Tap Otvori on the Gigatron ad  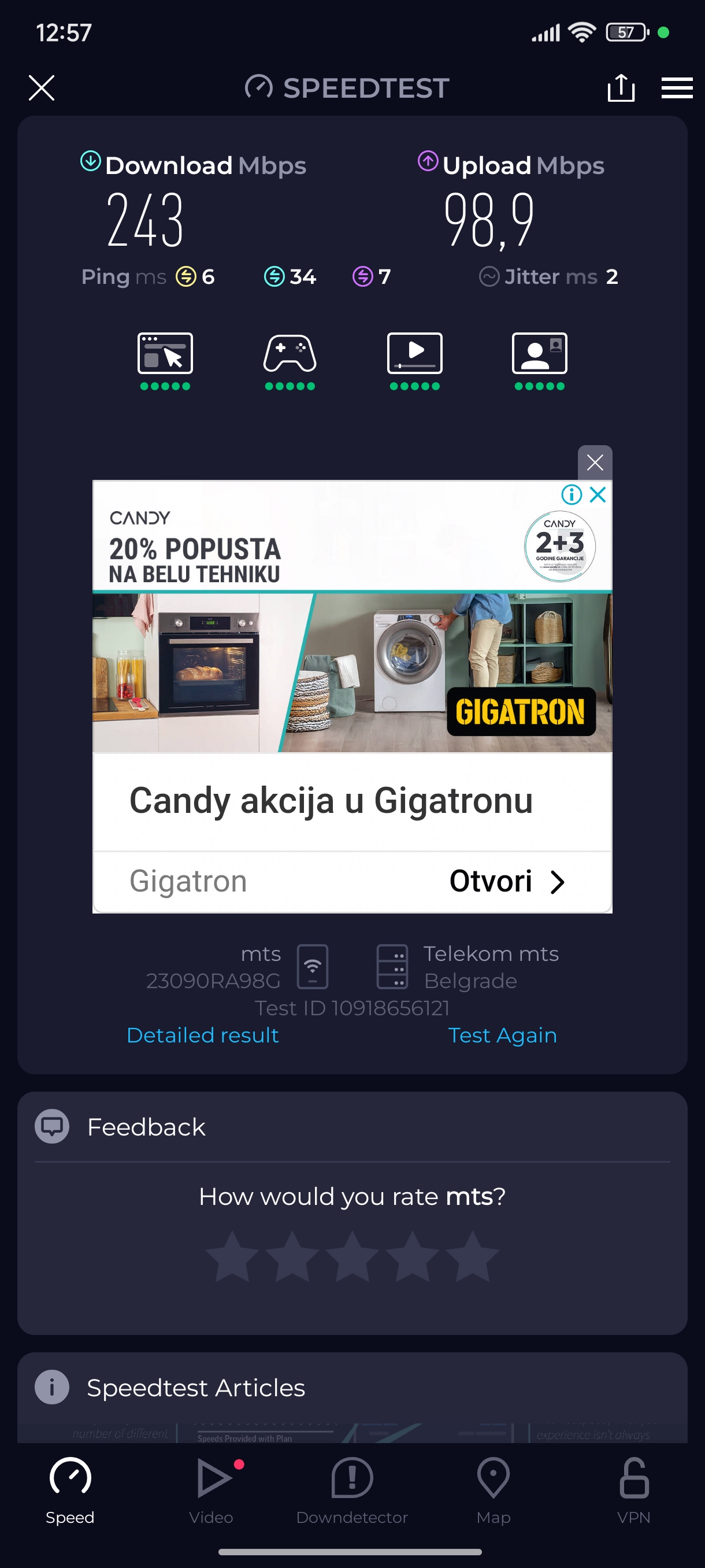click(x=506, y=881)
